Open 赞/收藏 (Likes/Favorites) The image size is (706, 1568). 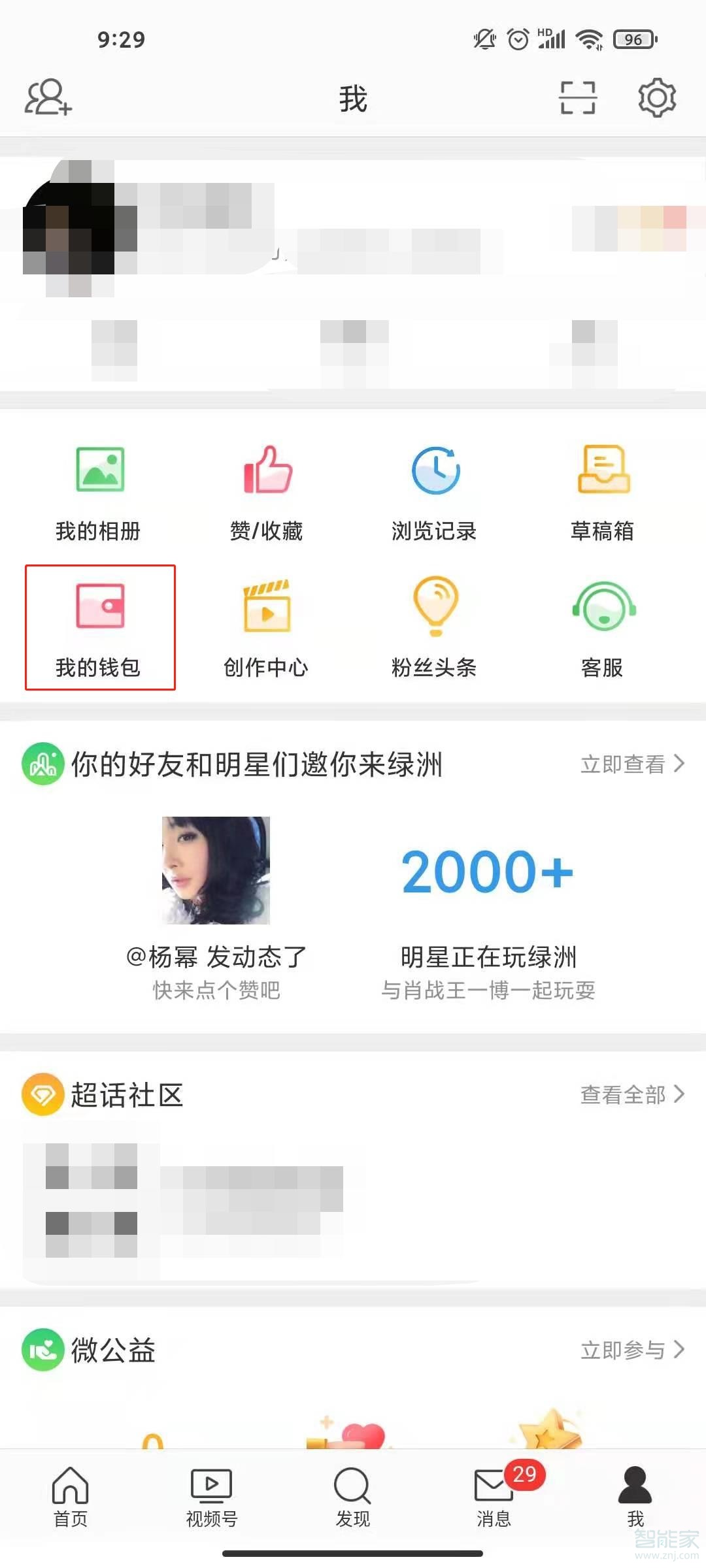click(x=265, y=490)
